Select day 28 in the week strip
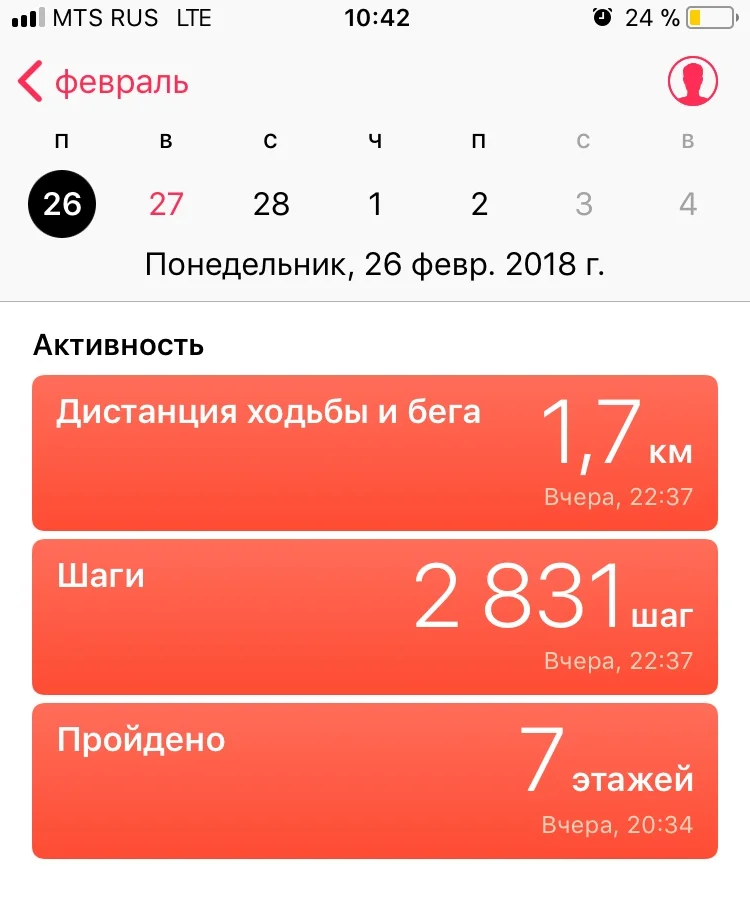The height and width of the screenshot is (899, 750). (271, 204)
